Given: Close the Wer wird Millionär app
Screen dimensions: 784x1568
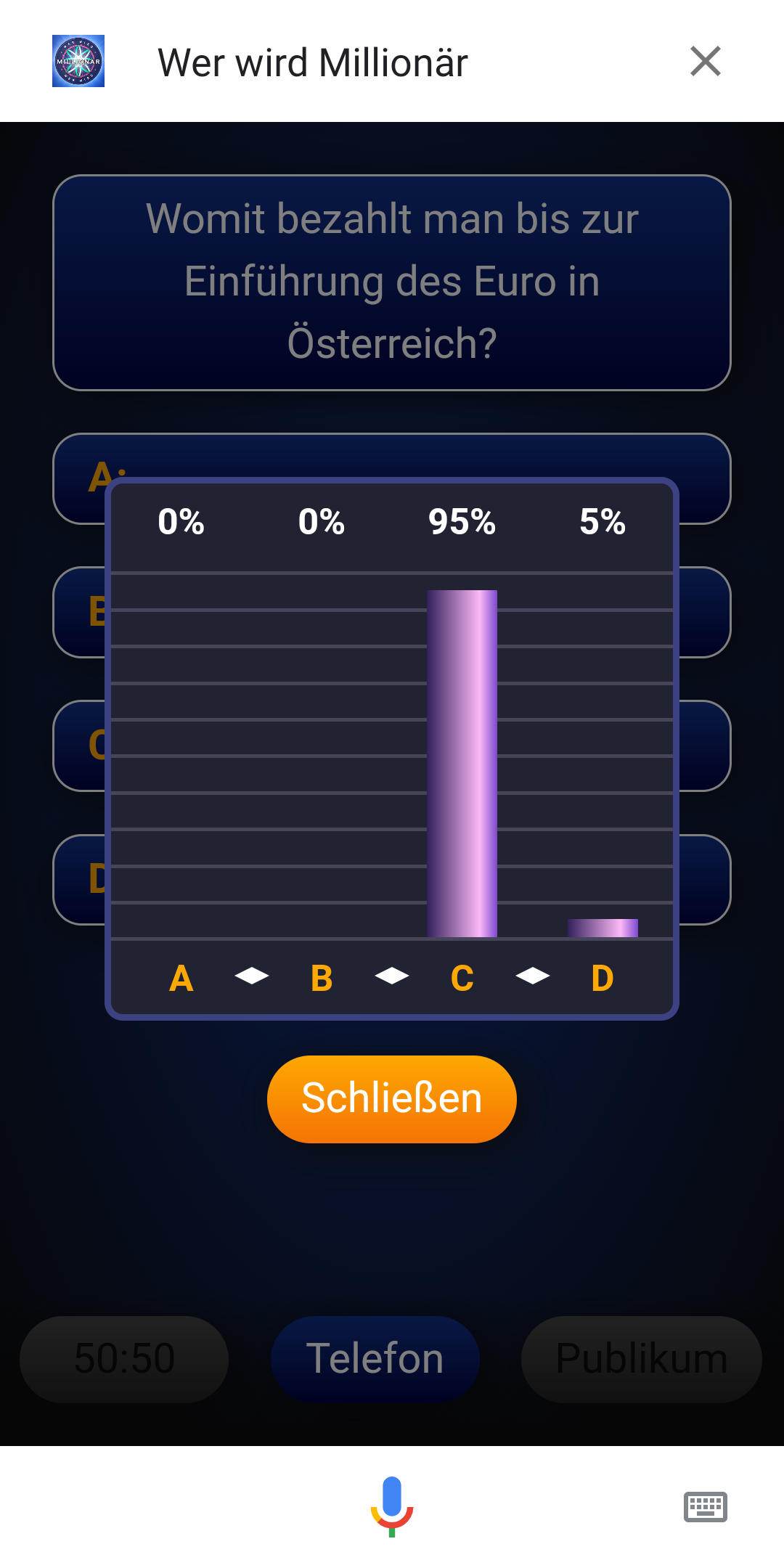Looking at the screenshot, I should coord(705,61).
